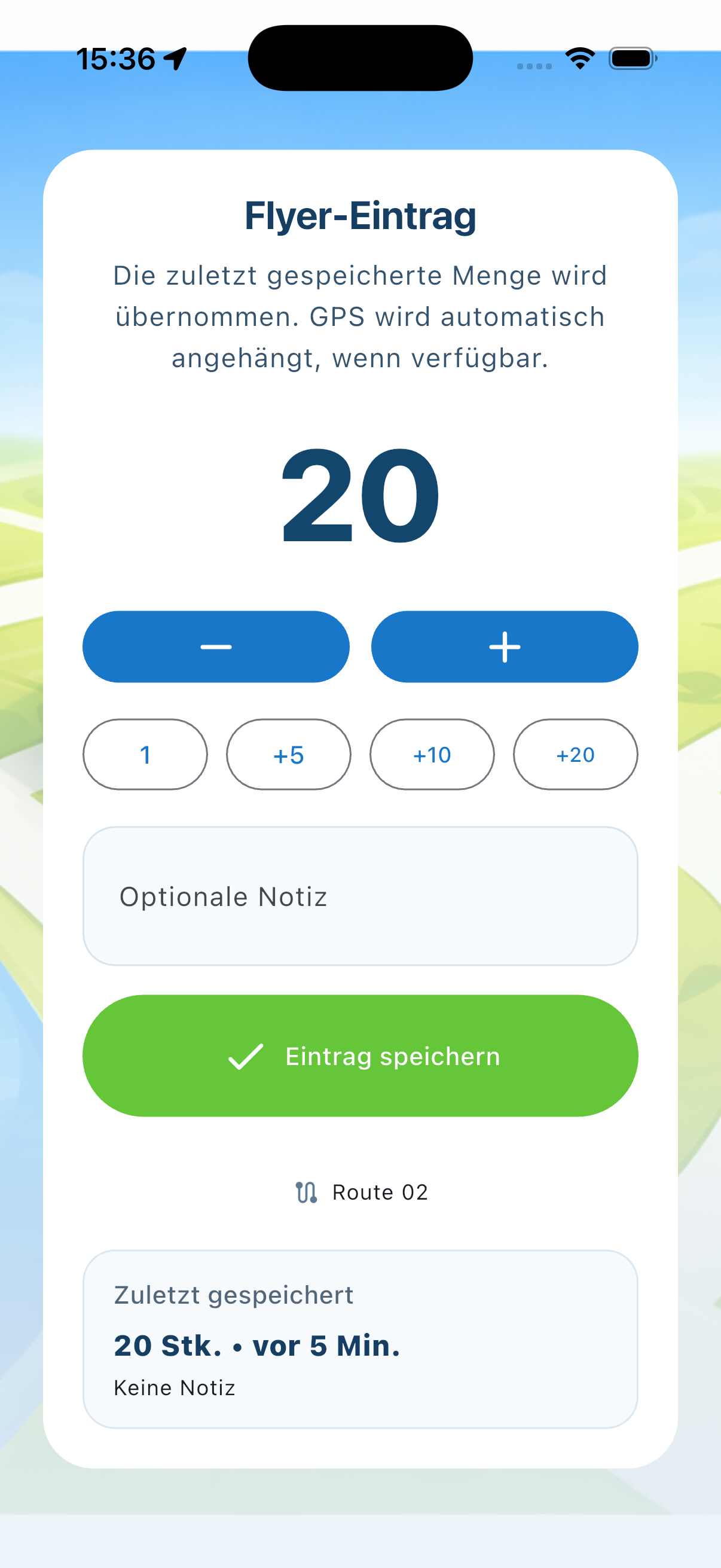This screenshot has width=721, height=1568.
Task: Open the Route 02 selector
Action: [361, 1192]
